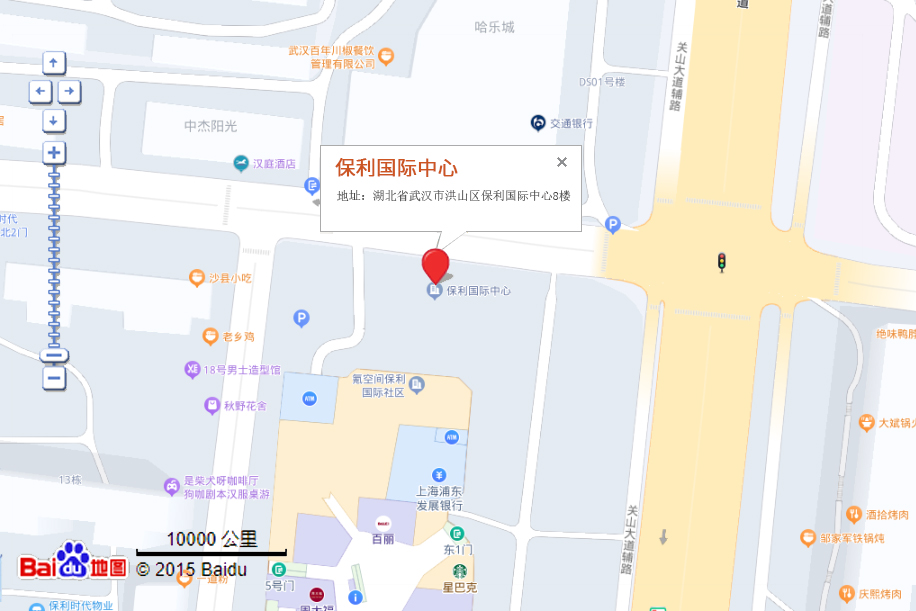Zoom out with the minus button

pyautogui.click(x=54, y=378)
